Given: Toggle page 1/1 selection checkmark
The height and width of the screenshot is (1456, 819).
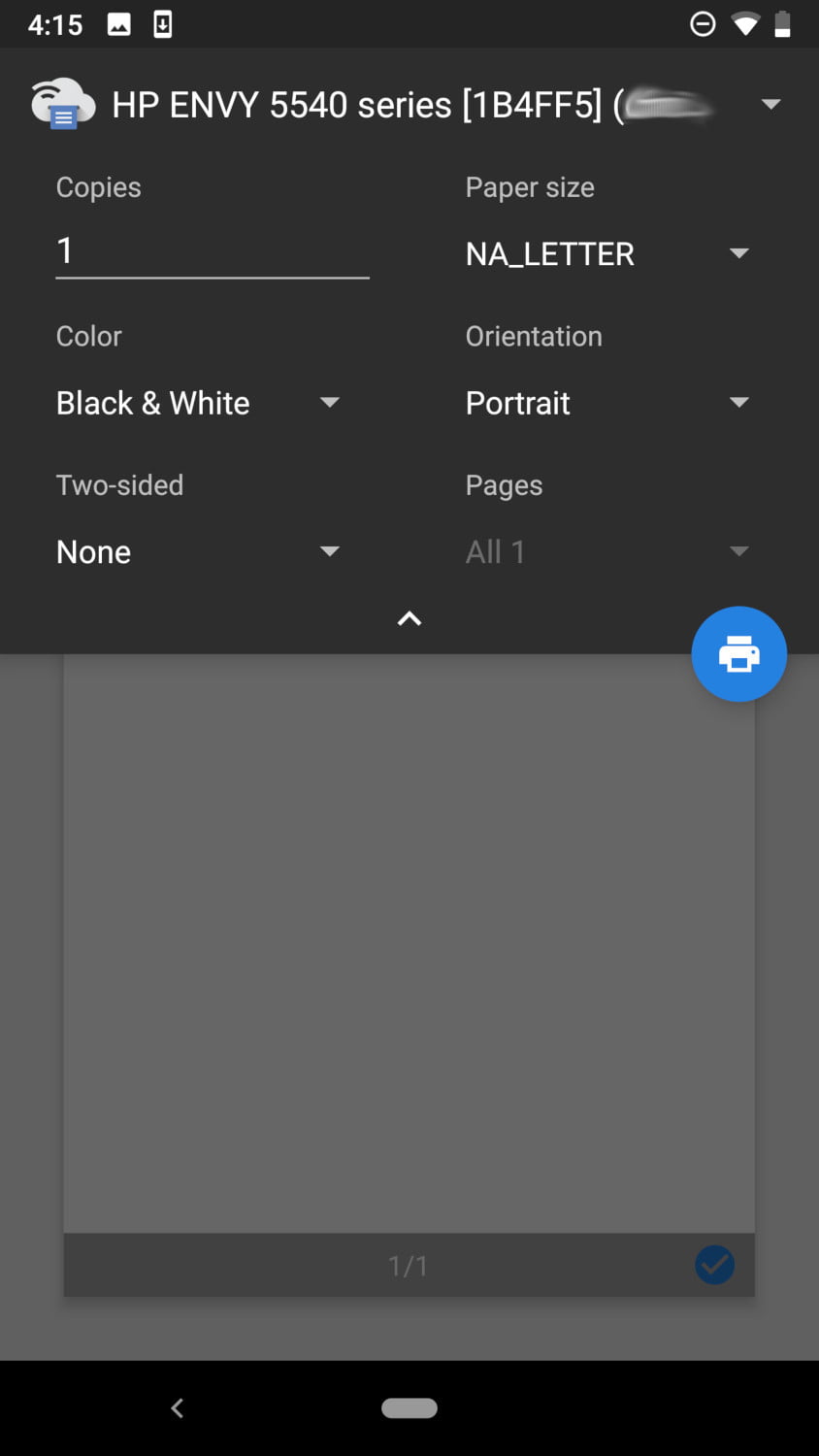Looking at the screenshot, I should pyautogui.click(x=714, y=1265).
